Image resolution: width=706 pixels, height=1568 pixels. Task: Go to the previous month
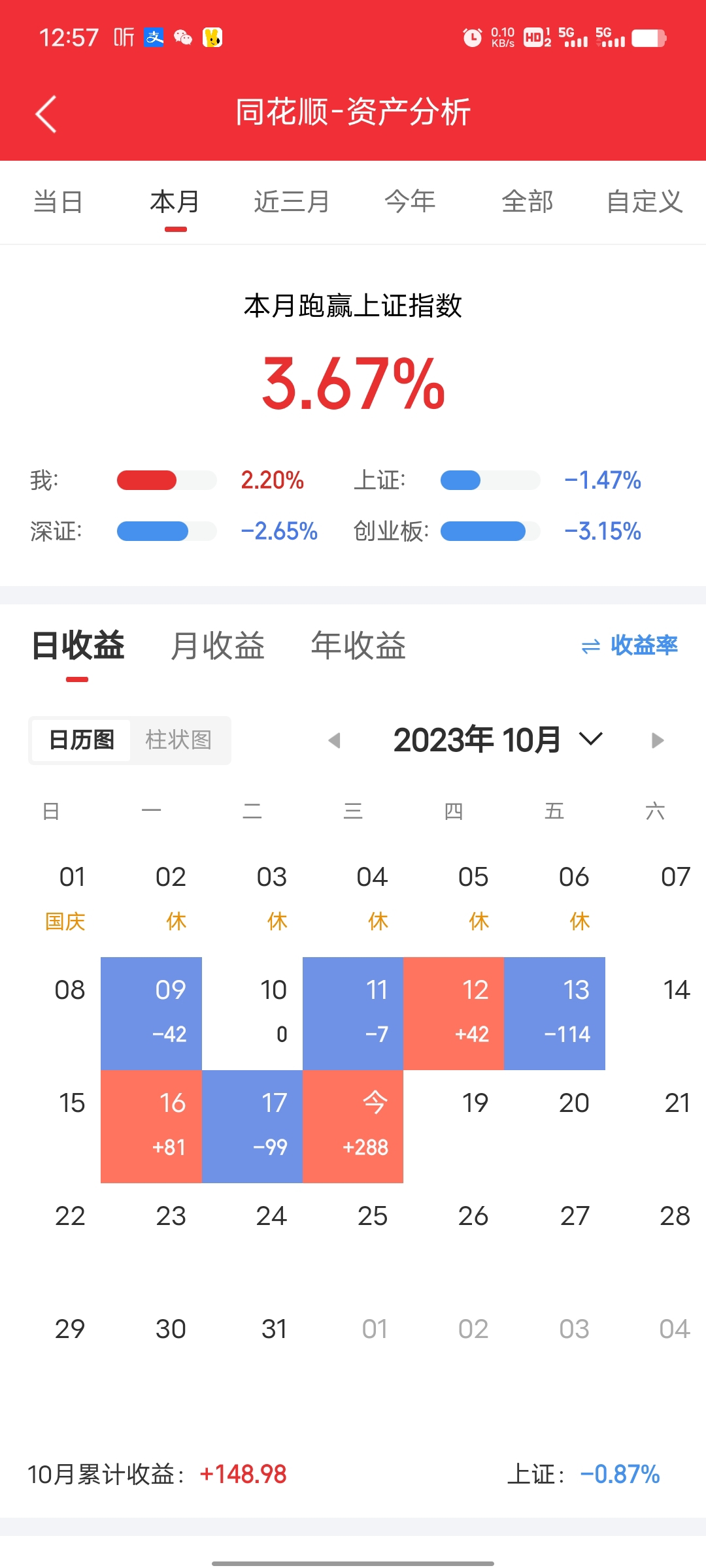tap(335, 740)
